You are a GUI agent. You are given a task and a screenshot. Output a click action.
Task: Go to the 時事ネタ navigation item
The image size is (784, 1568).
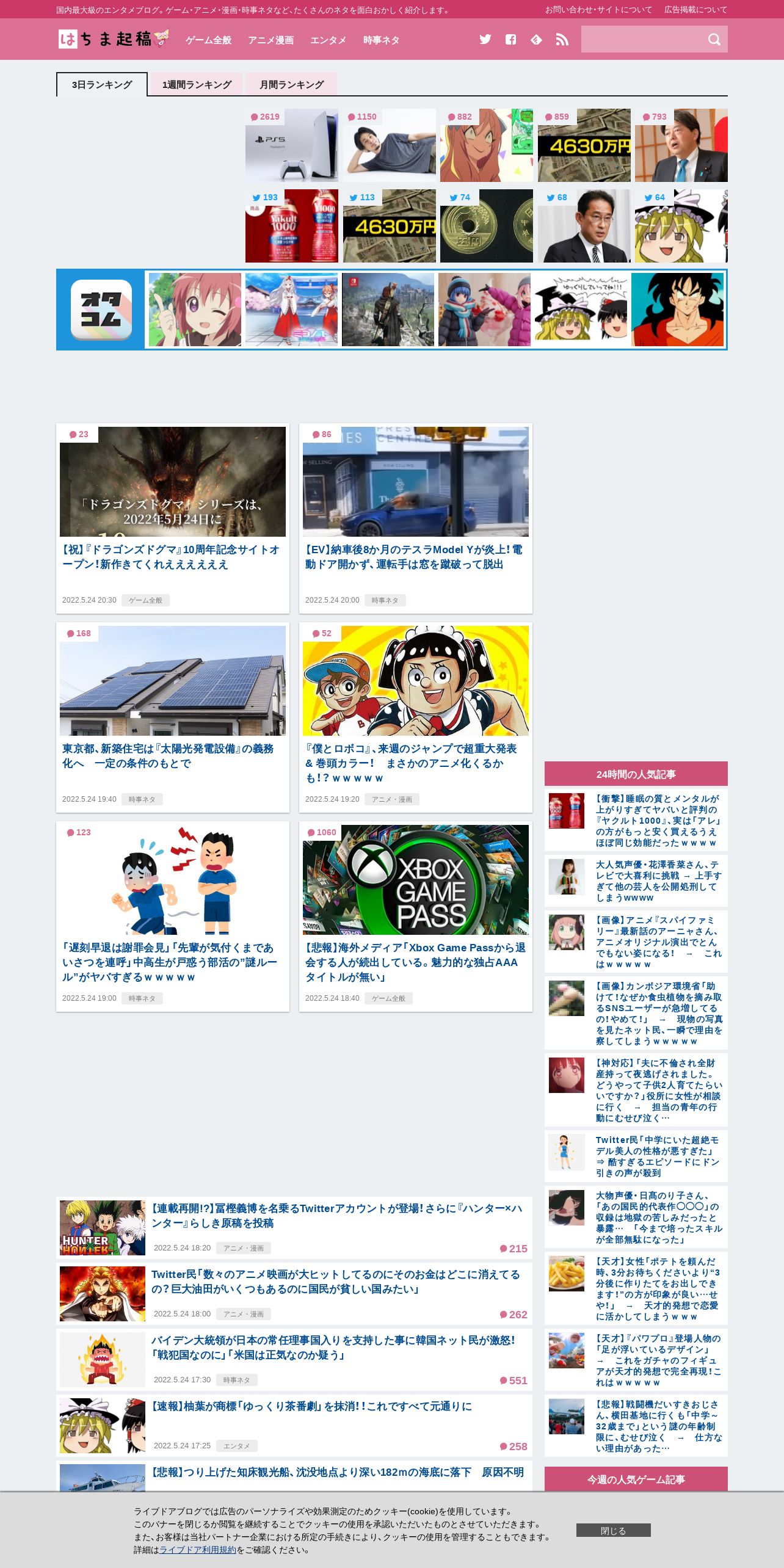381,40
